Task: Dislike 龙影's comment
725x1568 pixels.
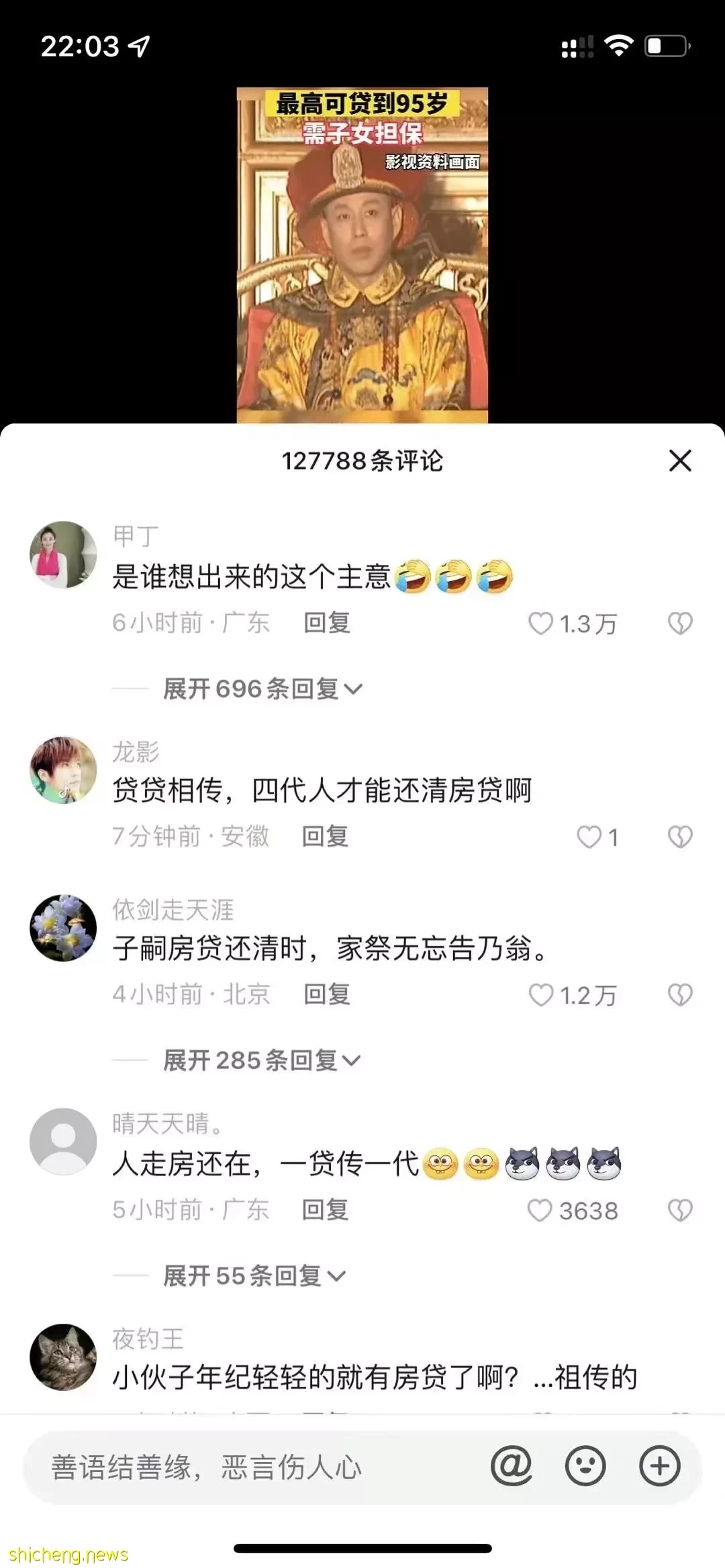Action: pyautogui.click(x=679, y=837)
